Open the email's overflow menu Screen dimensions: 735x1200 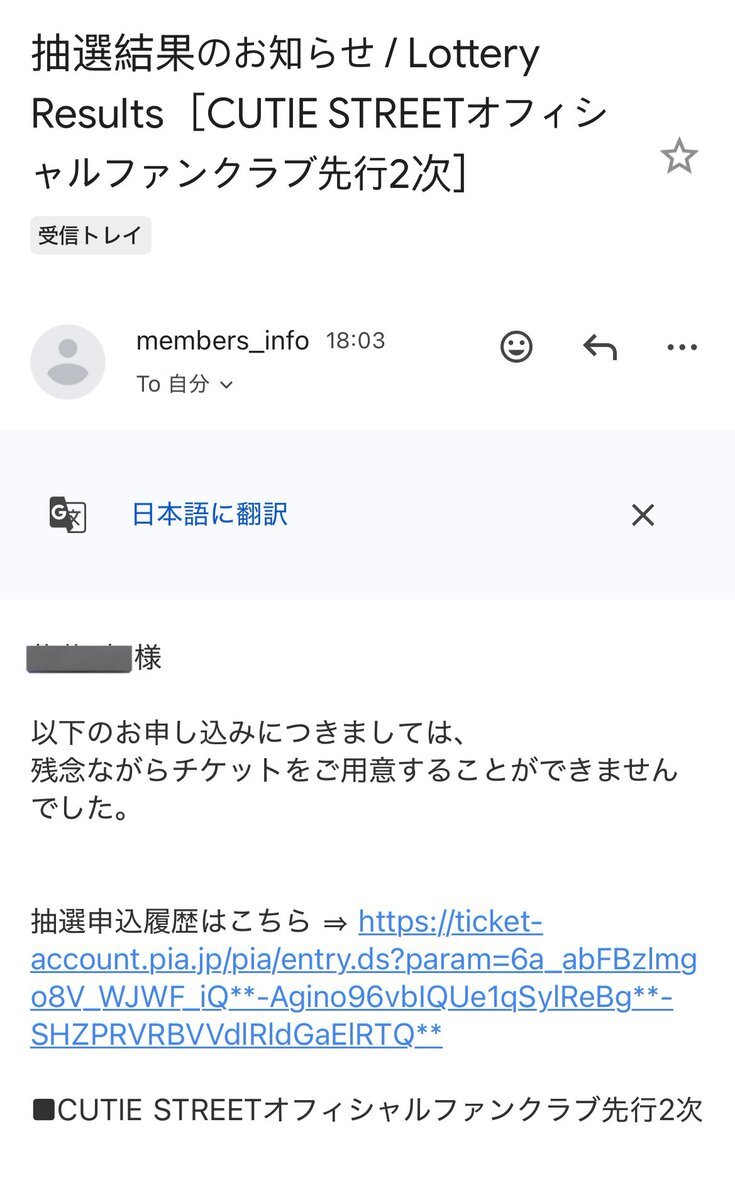[681, 347]
